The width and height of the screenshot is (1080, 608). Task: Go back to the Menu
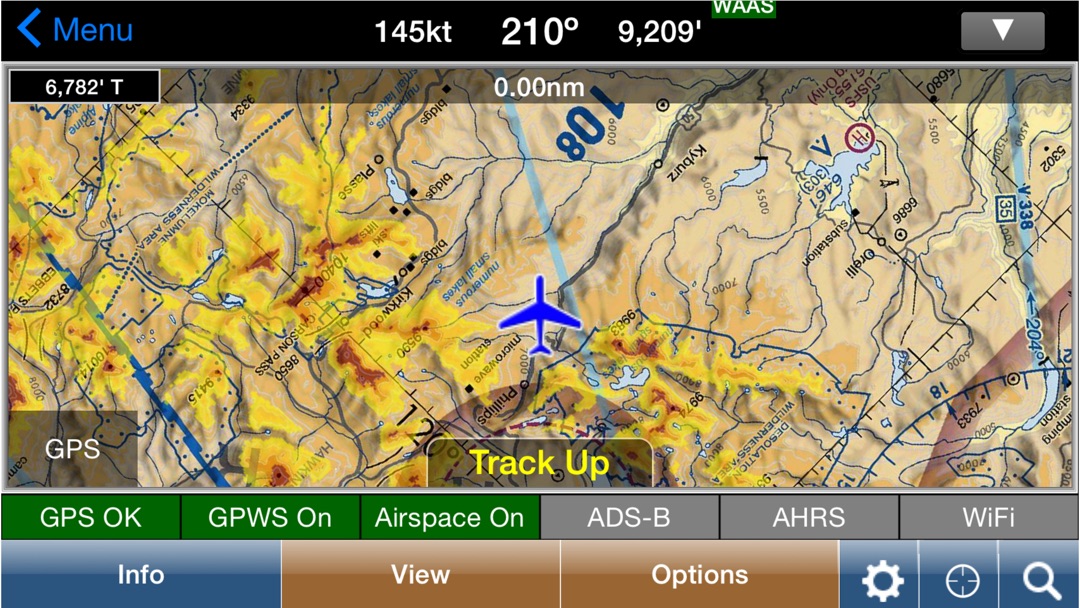click(x=76, y=30)
